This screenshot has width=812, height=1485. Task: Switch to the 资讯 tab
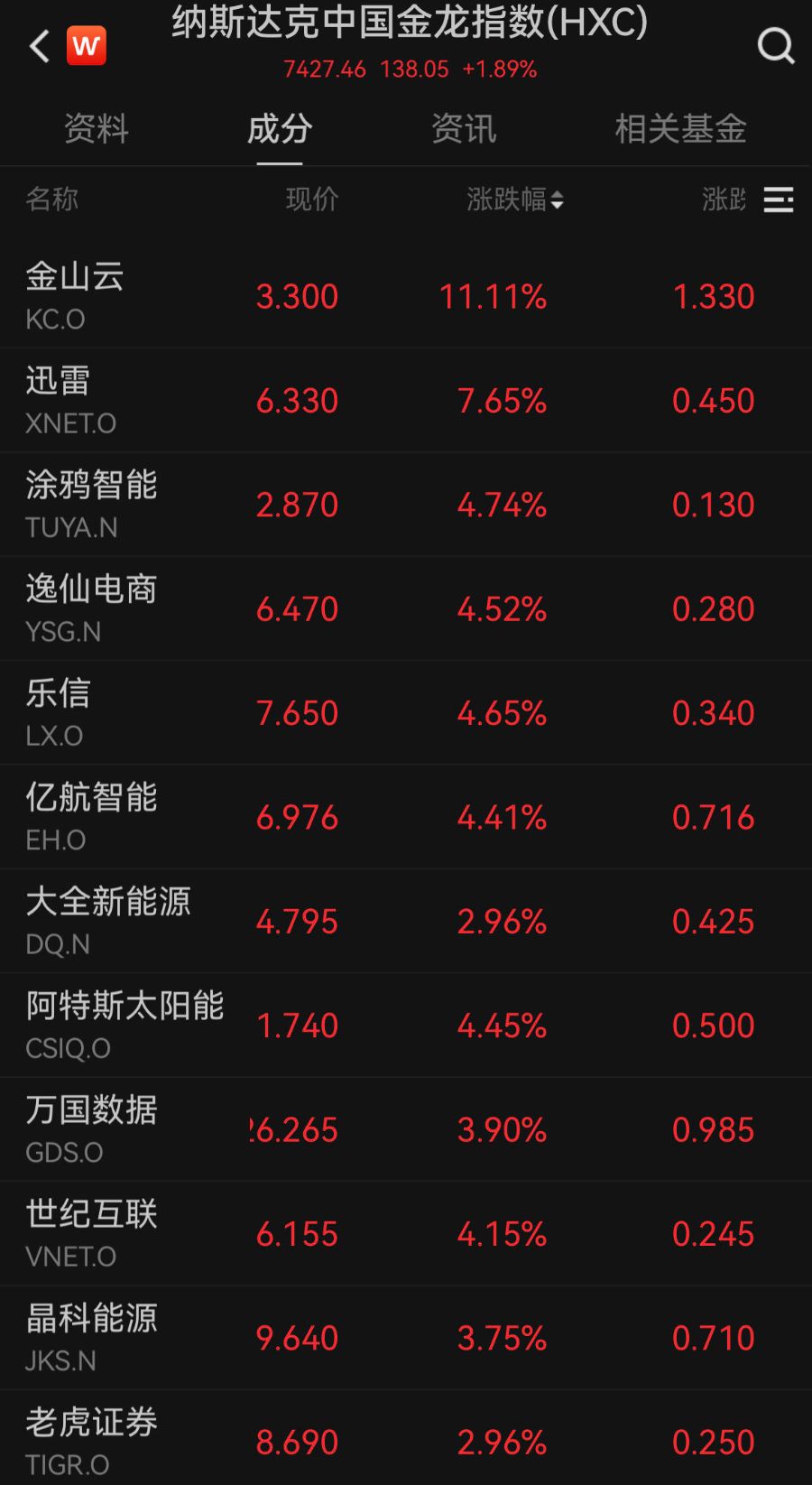[x=464, y=128]
